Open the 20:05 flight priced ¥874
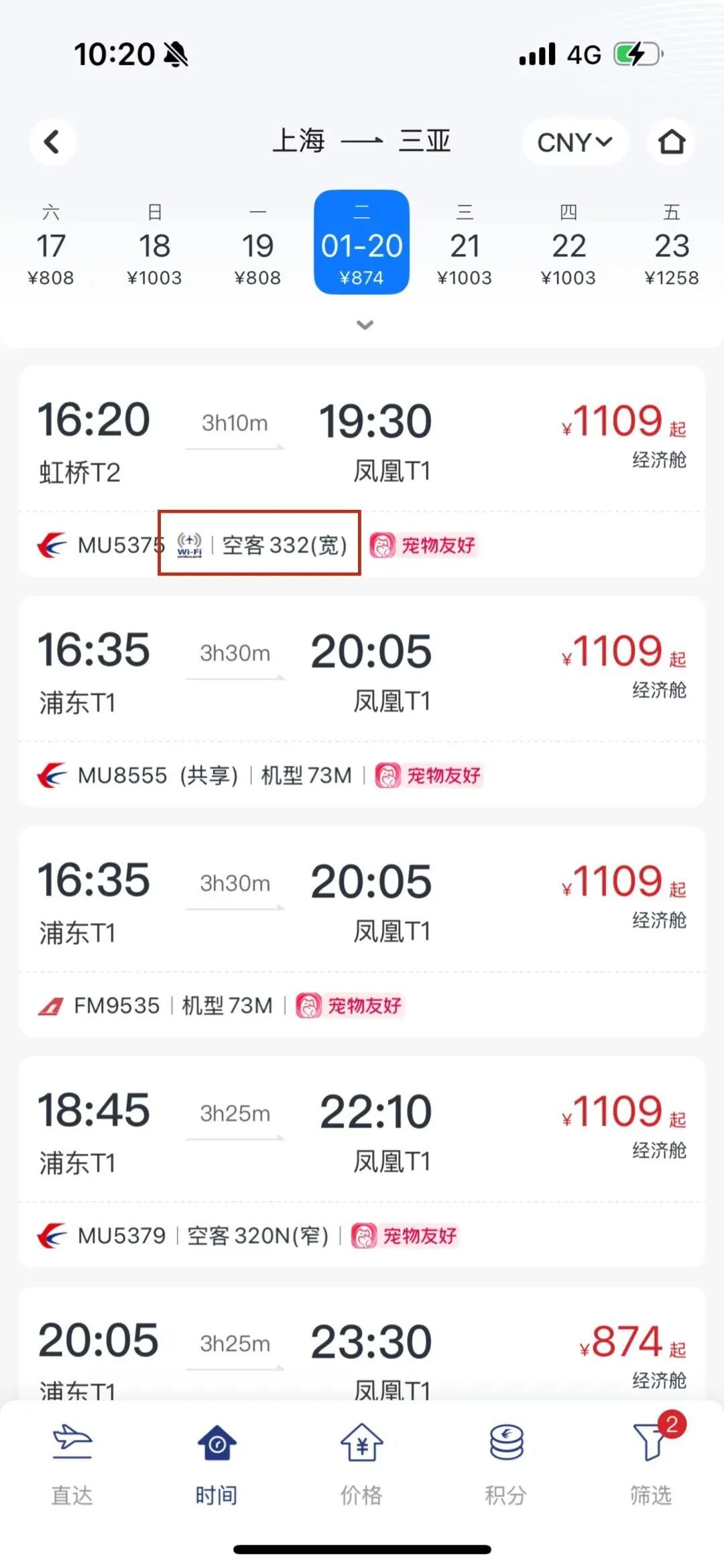 (362, 1347)
